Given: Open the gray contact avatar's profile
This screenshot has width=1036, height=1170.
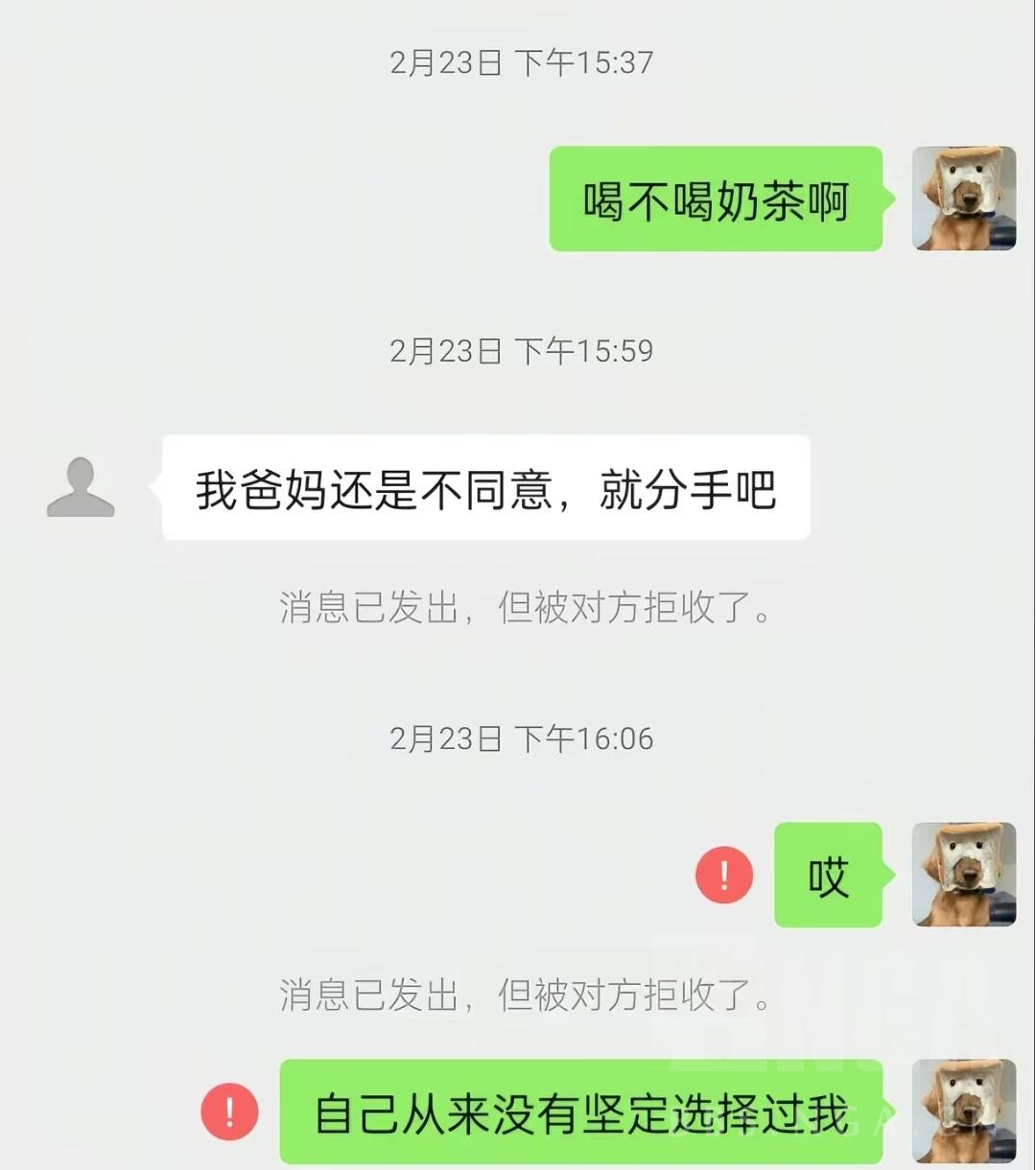Looking at the screenshot, I should pyautogui.click(x=81, y=488).
